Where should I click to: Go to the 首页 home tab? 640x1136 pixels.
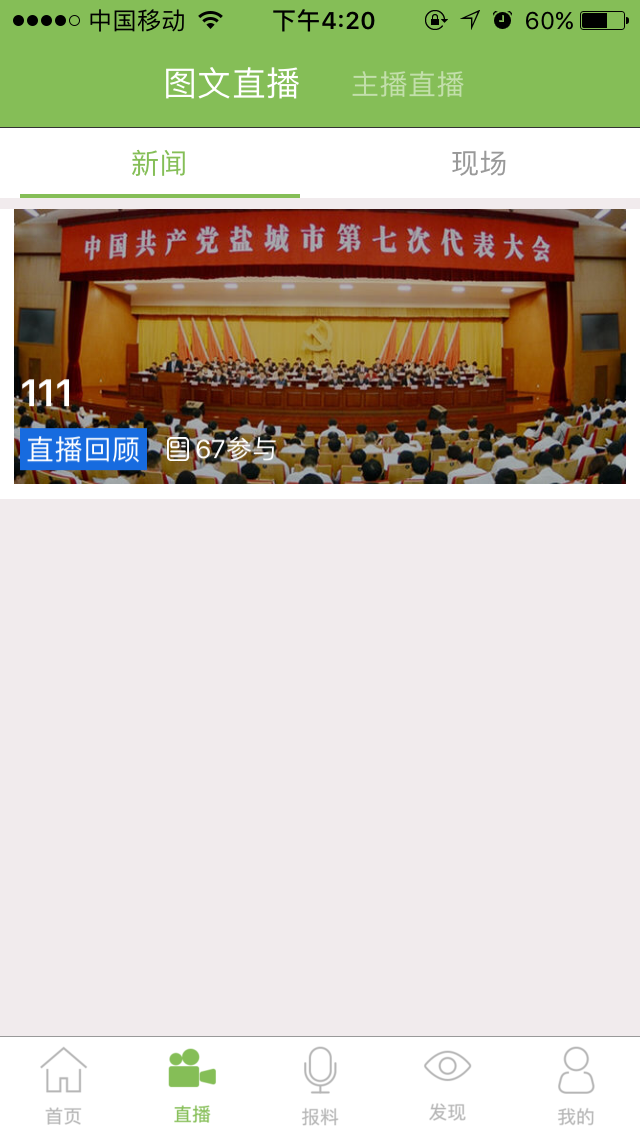(x=64, y=1086)
